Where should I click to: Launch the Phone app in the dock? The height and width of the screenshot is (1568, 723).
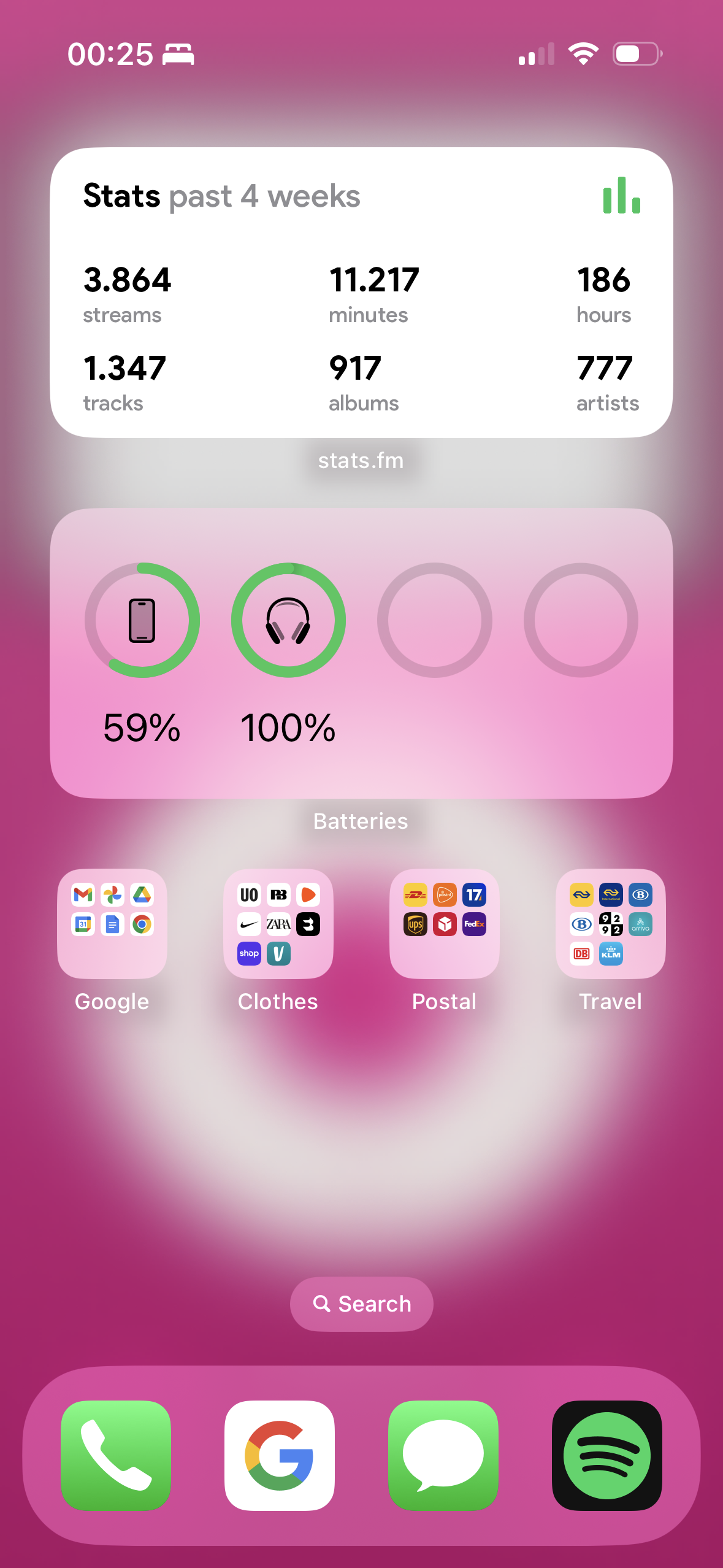(116, 1455)
